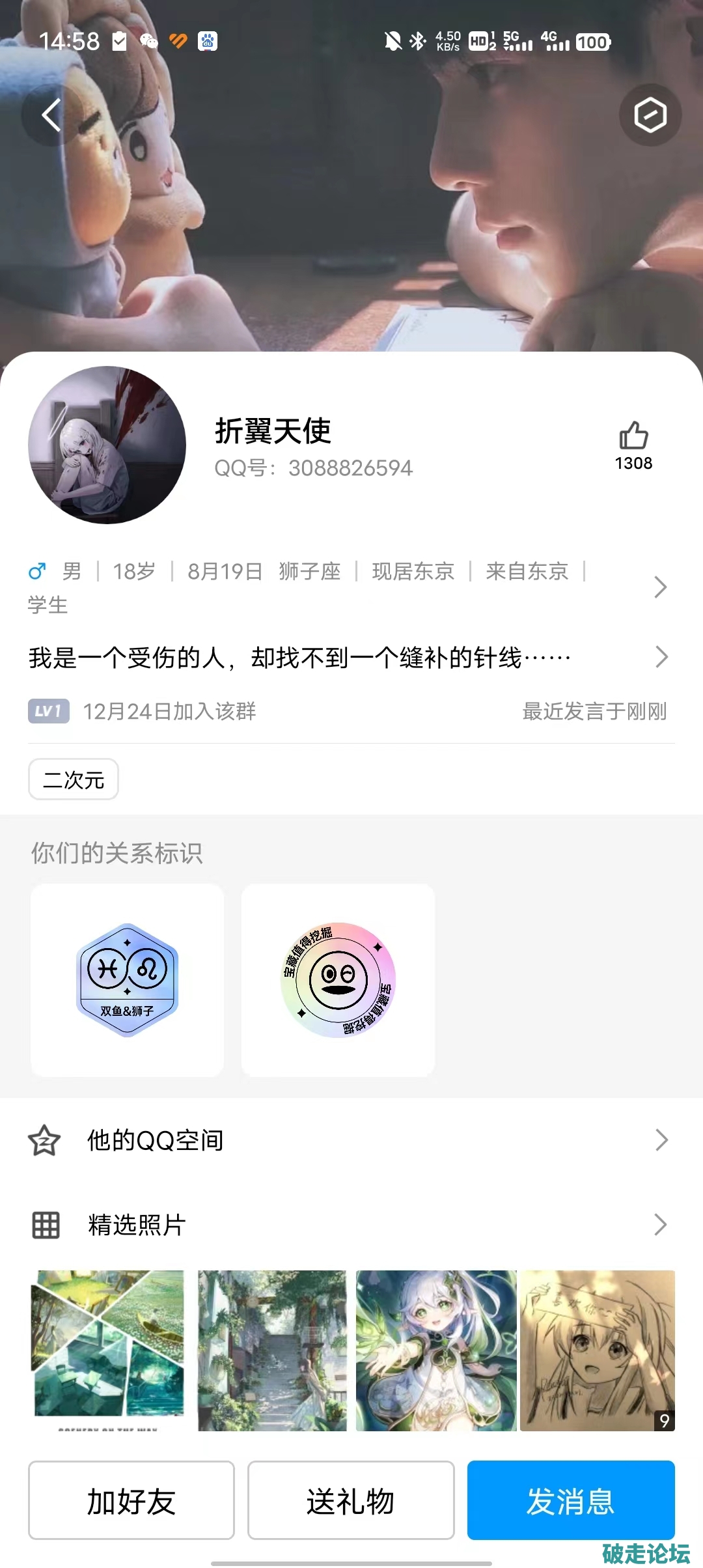Image resolution: width=703 pixels, height=1568 pixels.
Task: Tap 加好友 to add friend
Action: (x=131, y=1500)
